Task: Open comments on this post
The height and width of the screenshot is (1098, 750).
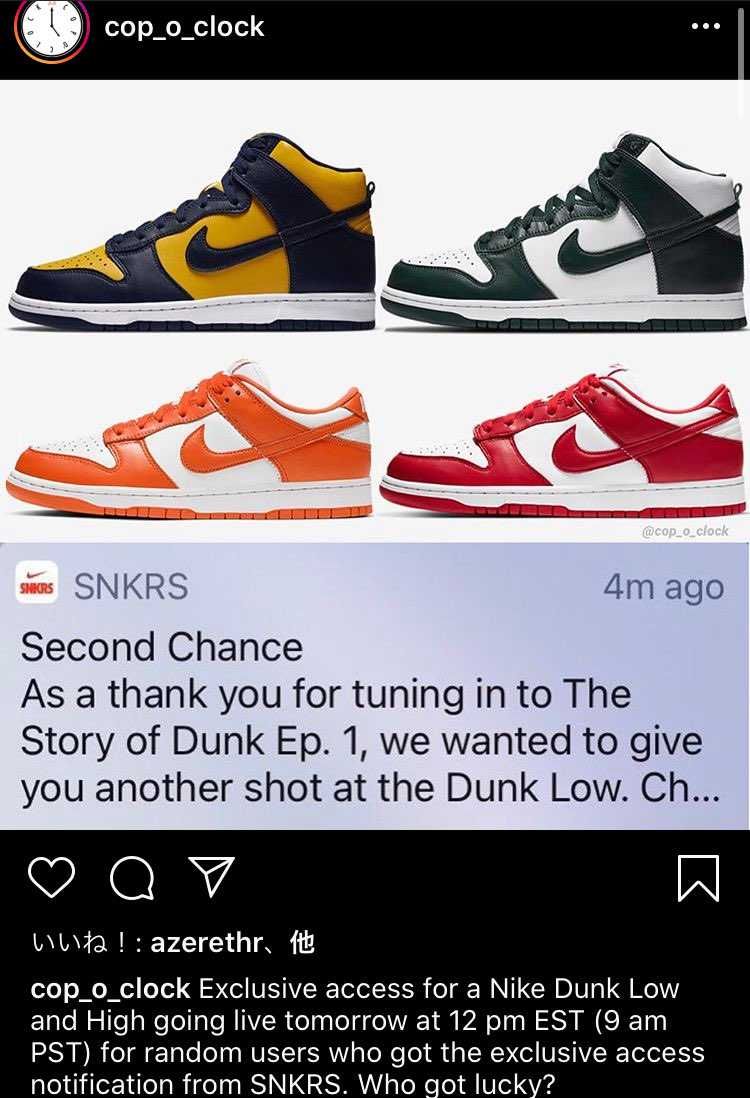Action: [131, 880]
